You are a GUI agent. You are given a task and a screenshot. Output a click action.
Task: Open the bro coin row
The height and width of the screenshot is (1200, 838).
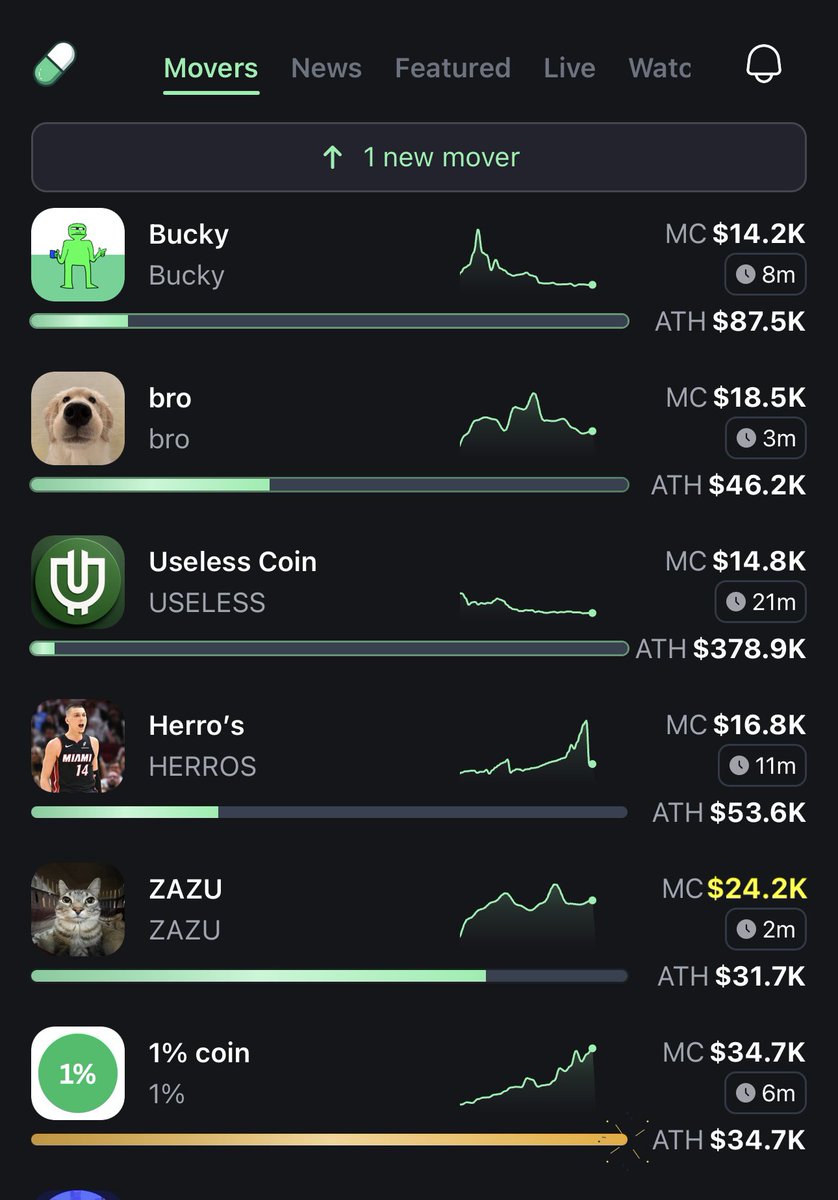point(300,419)
